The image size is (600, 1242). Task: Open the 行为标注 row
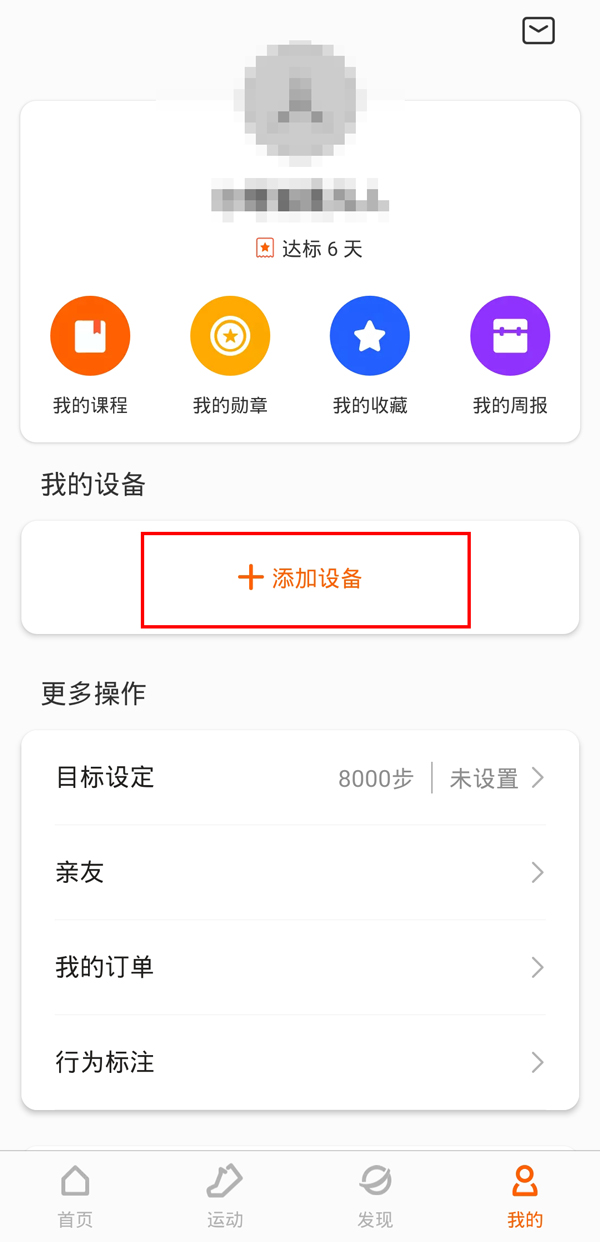coord(300,1062)
